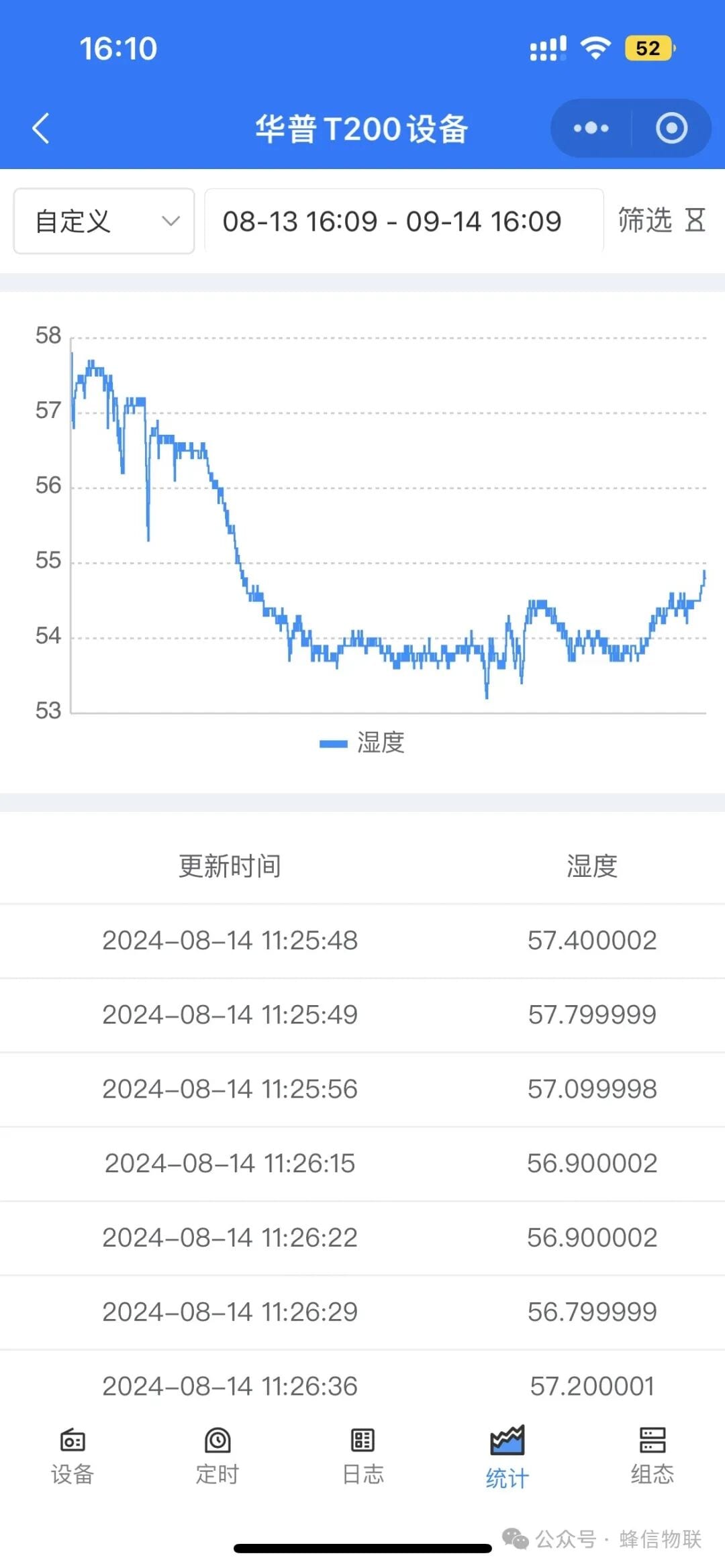The width and height of the screenshot is (725, 1568).
Task: Close the mini program via circle icon
Action: pyautogui.click(x=671, y=128)
